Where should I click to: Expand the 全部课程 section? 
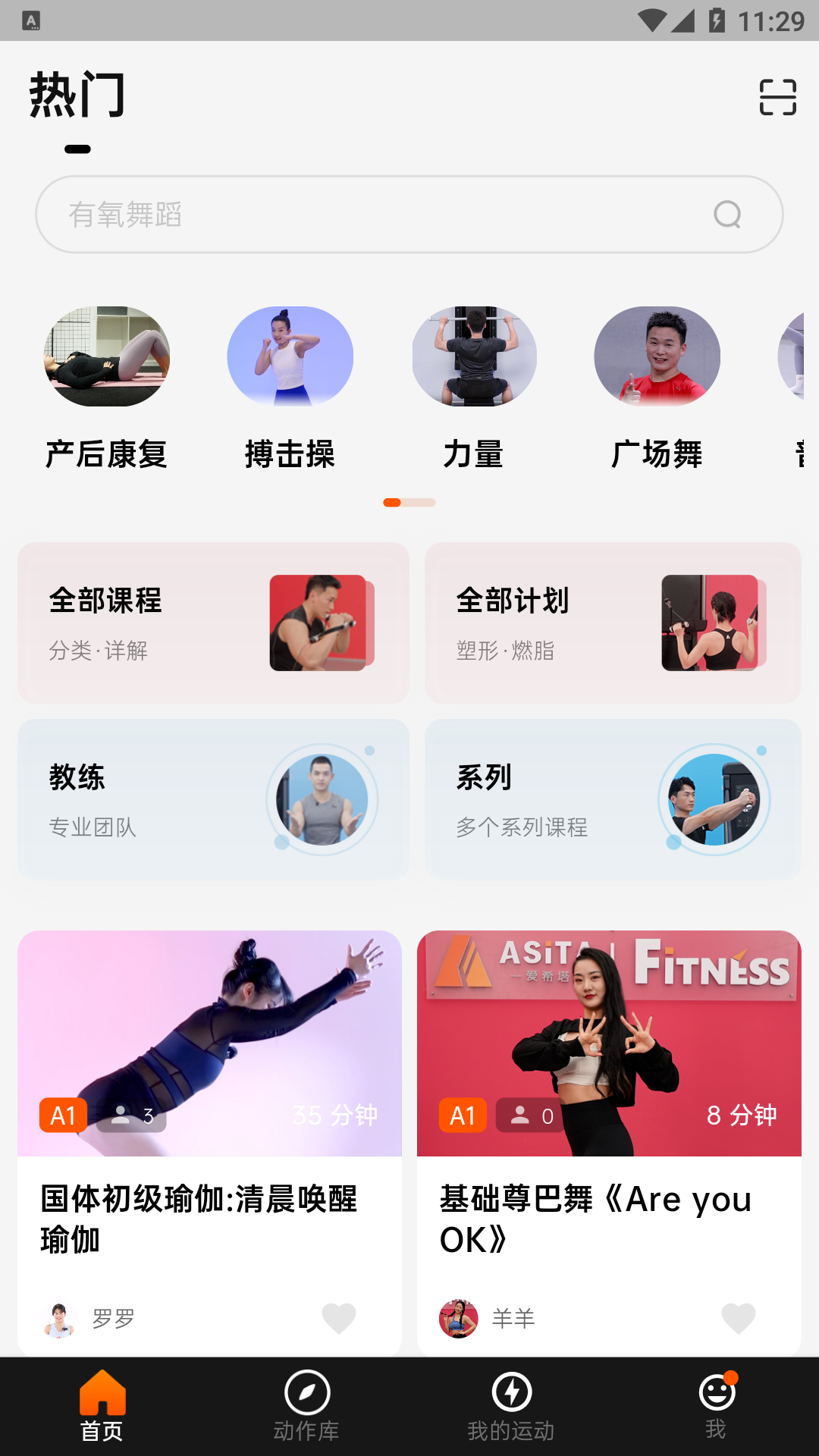[213, 623]
